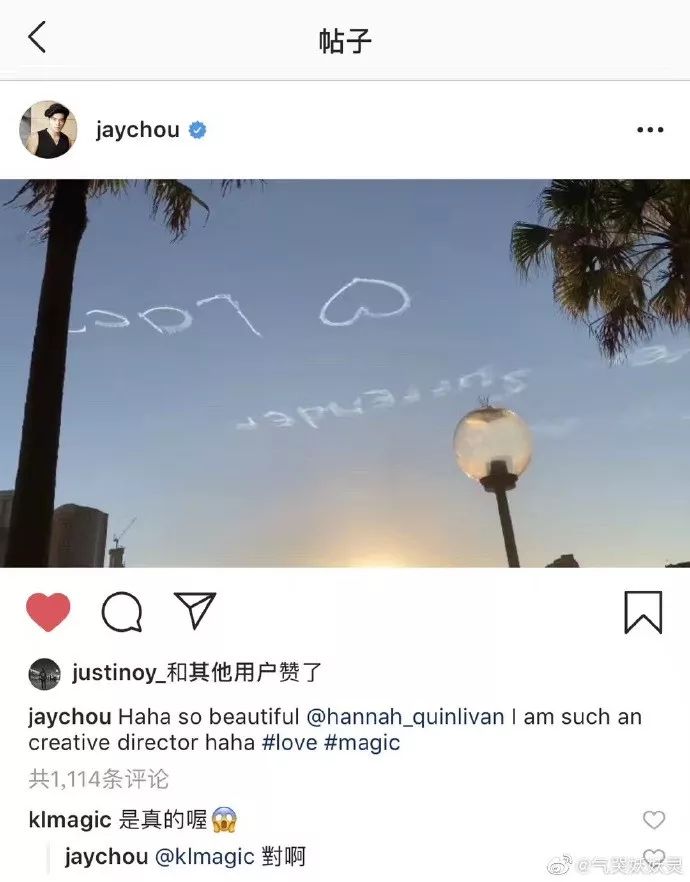
Task: Open justinoy_ in the likes line
Action: (x=116, y=673)
